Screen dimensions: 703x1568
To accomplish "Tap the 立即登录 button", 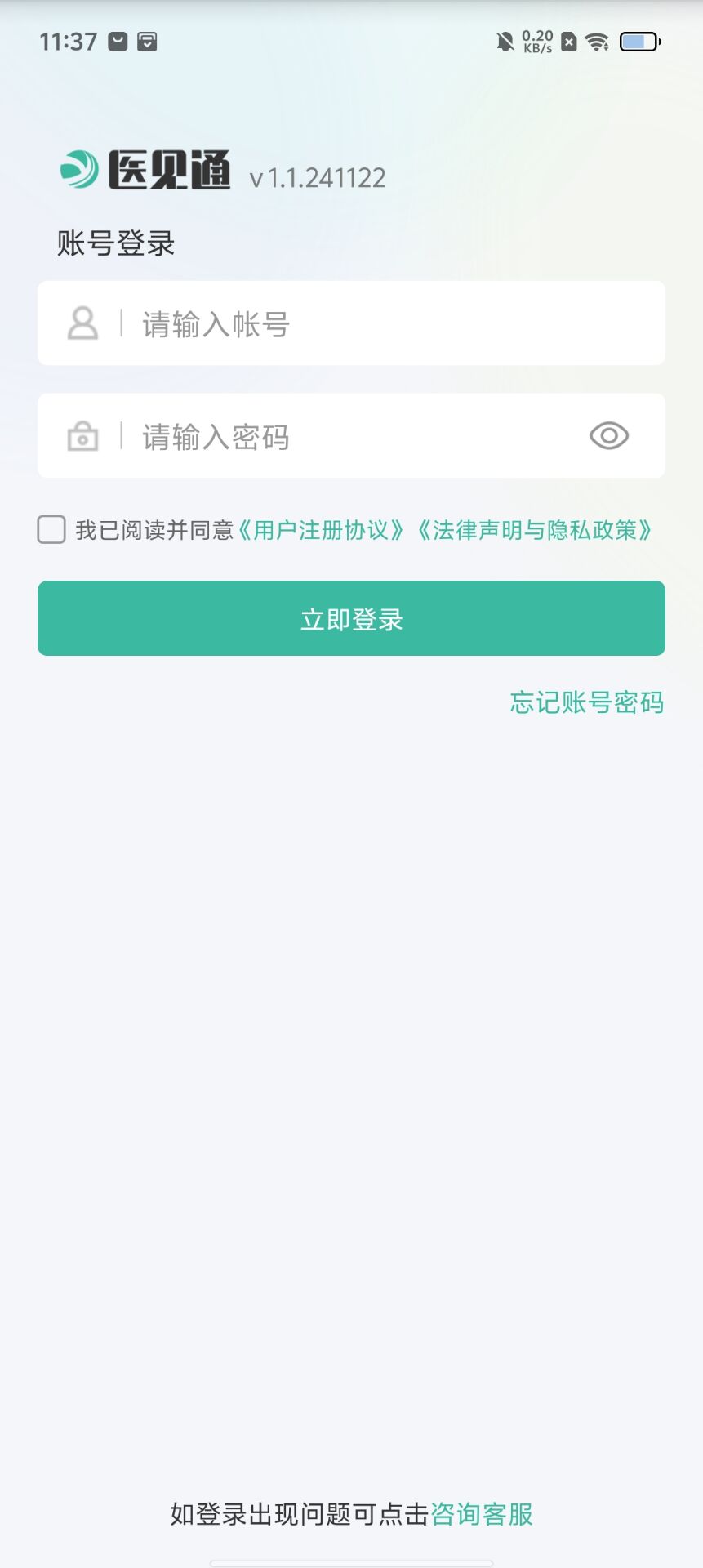I will pos(351,618).
